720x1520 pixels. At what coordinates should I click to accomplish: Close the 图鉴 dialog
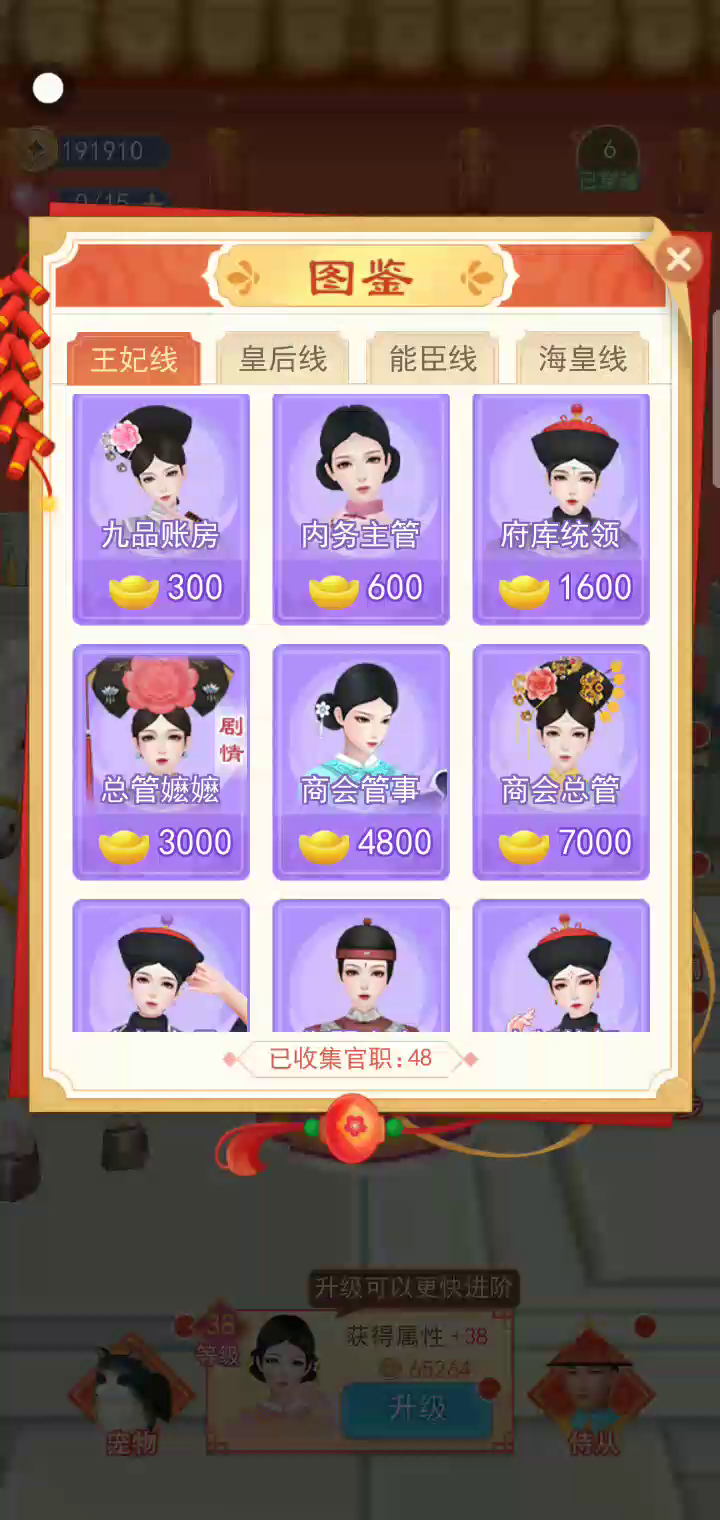679,260
